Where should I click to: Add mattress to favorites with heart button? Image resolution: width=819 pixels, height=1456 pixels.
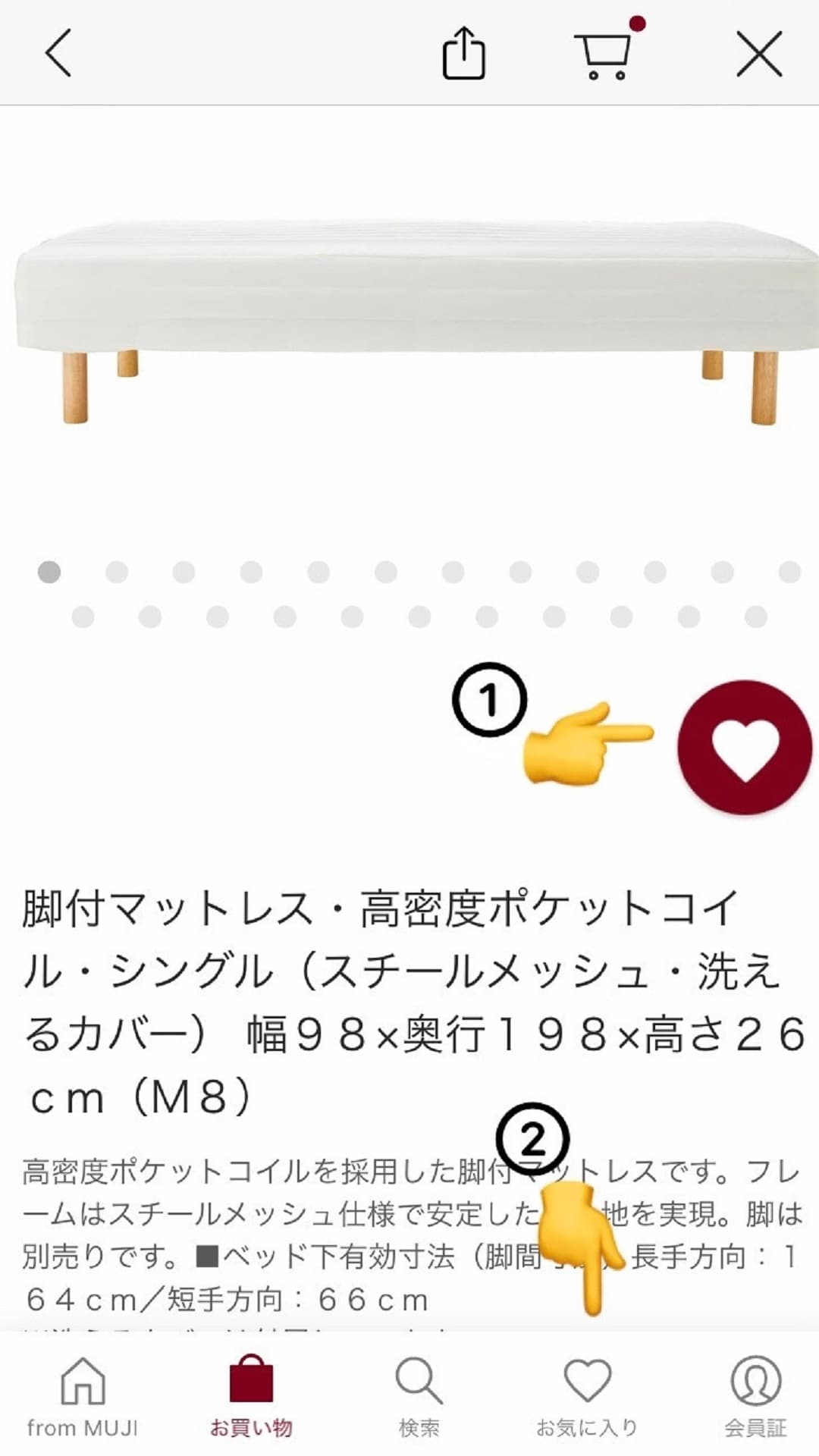click(744, 748)
